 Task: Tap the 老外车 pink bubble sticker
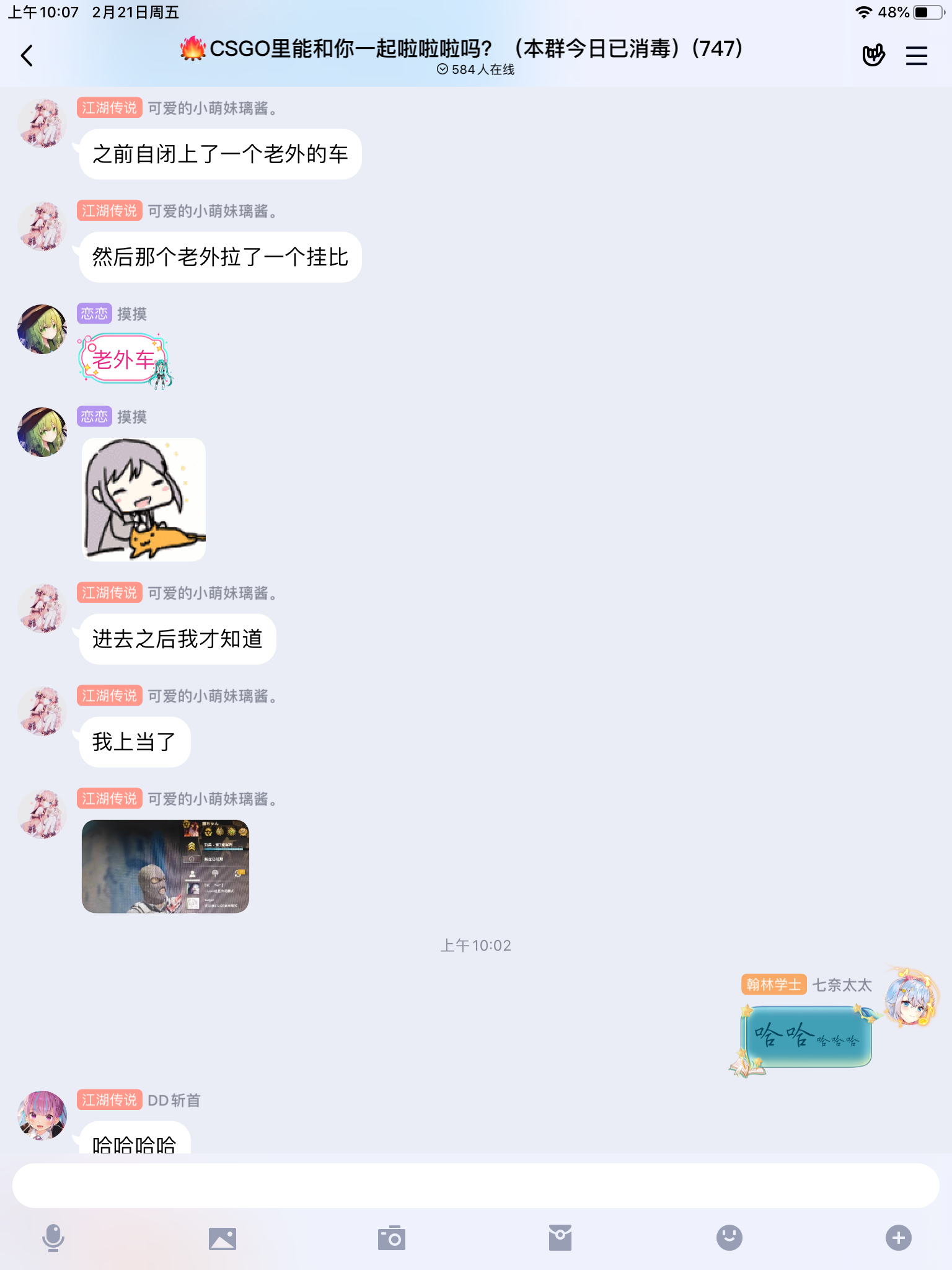point(123,358)
